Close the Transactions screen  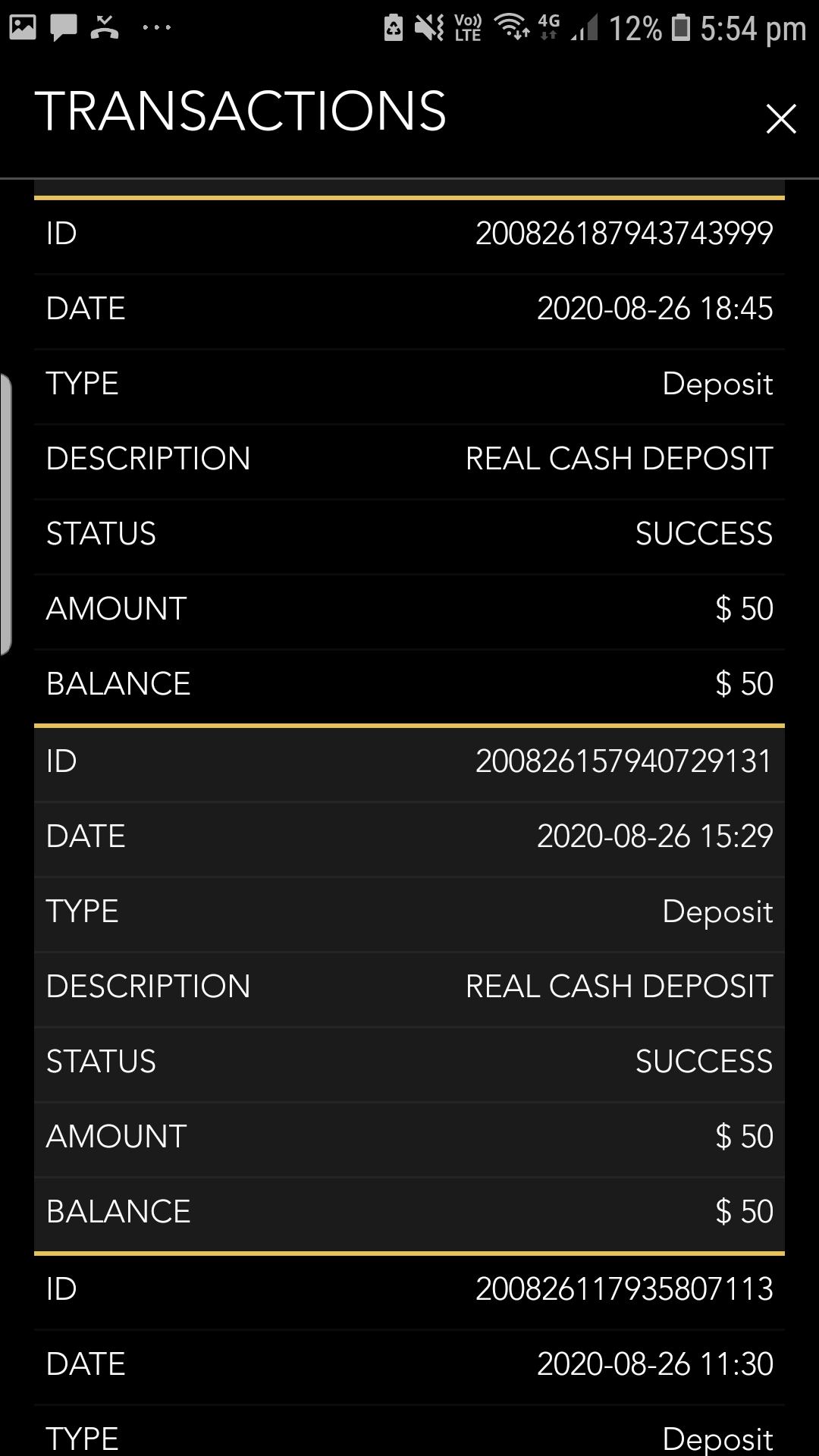[780, 119]
